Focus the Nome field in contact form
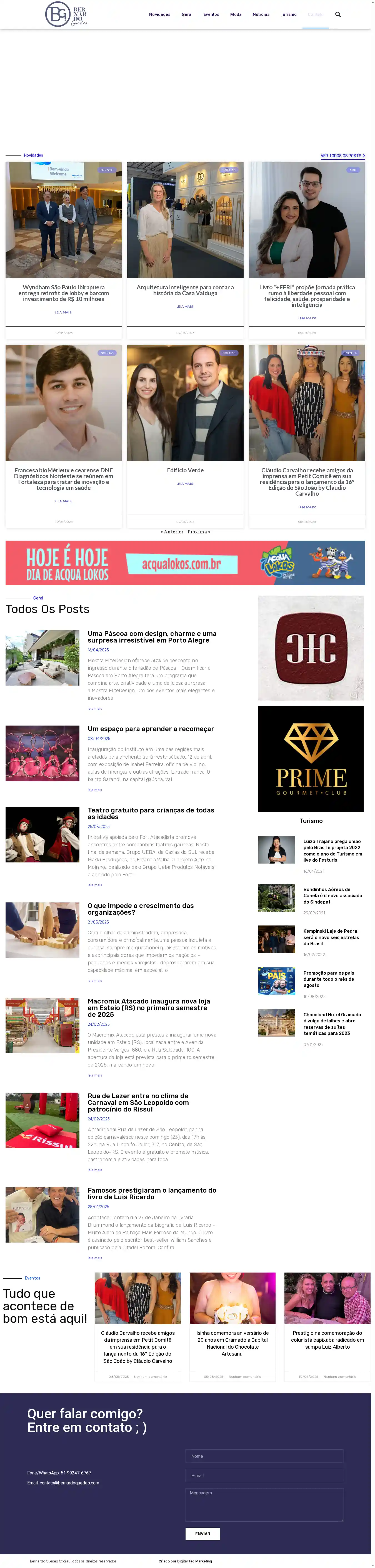This screenshot has width=375, height=1568. (x=264, y=1456)
